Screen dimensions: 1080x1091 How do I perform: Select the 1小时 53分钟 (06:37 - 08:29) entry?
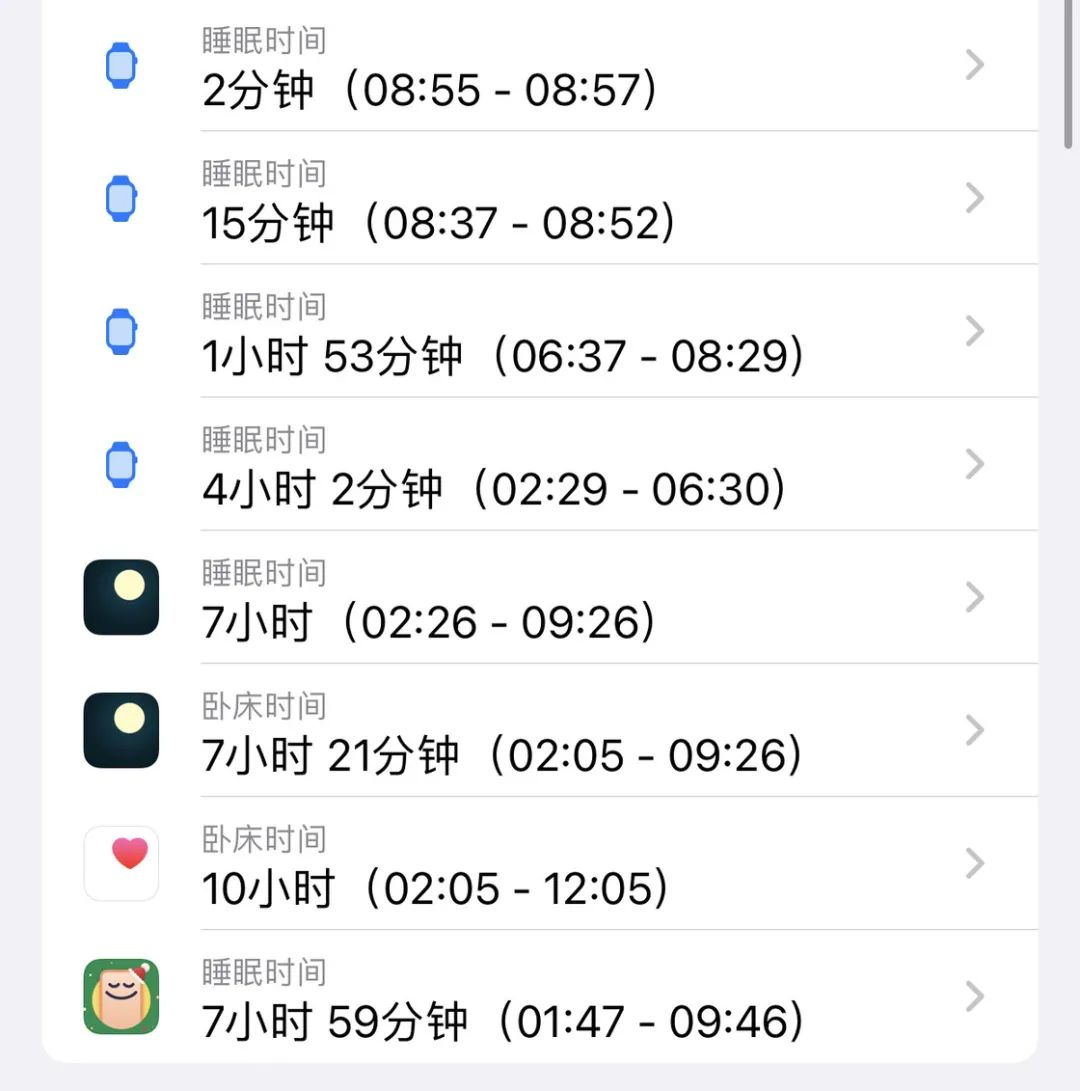(540, 333)
